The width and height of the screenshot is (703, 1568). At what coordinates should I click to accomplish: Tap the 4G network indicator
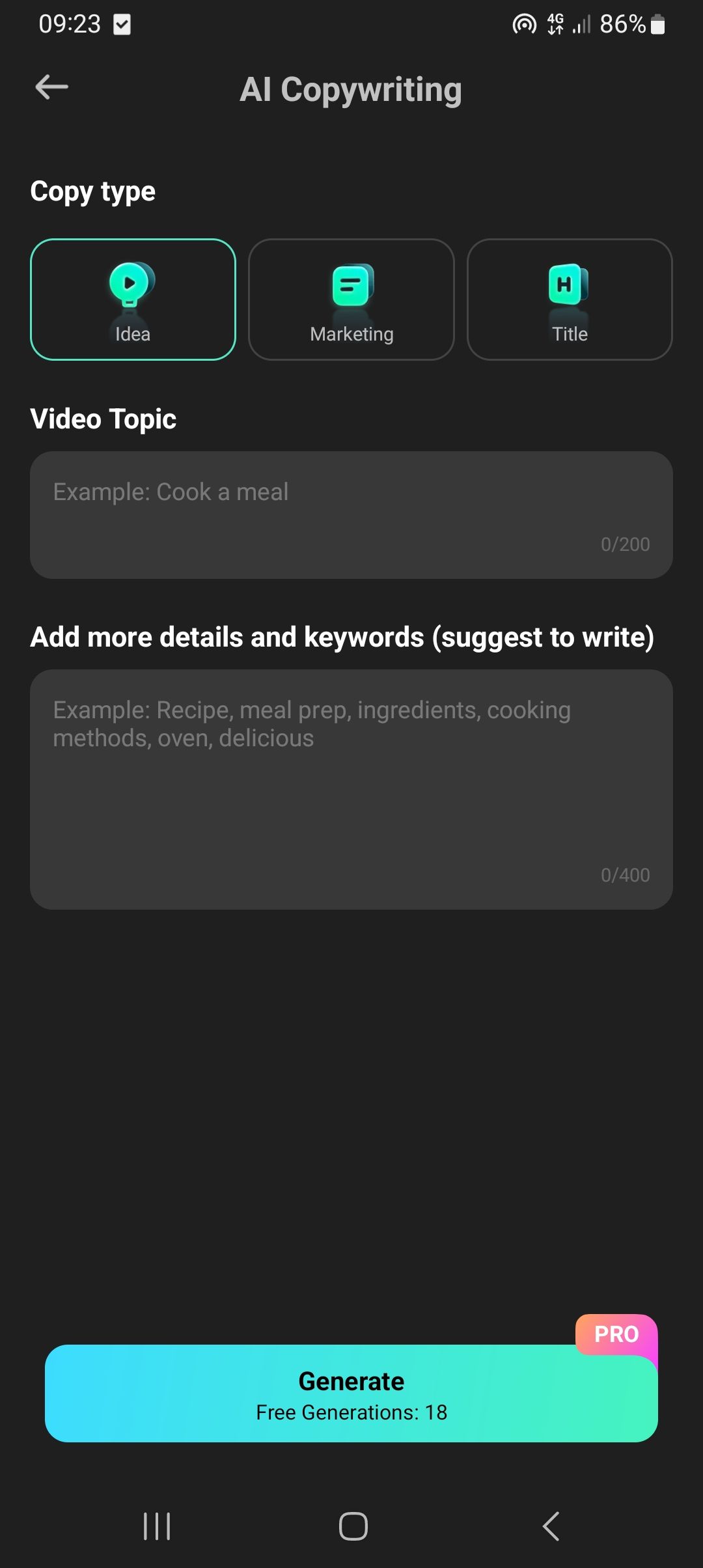[x=555, y=25]
